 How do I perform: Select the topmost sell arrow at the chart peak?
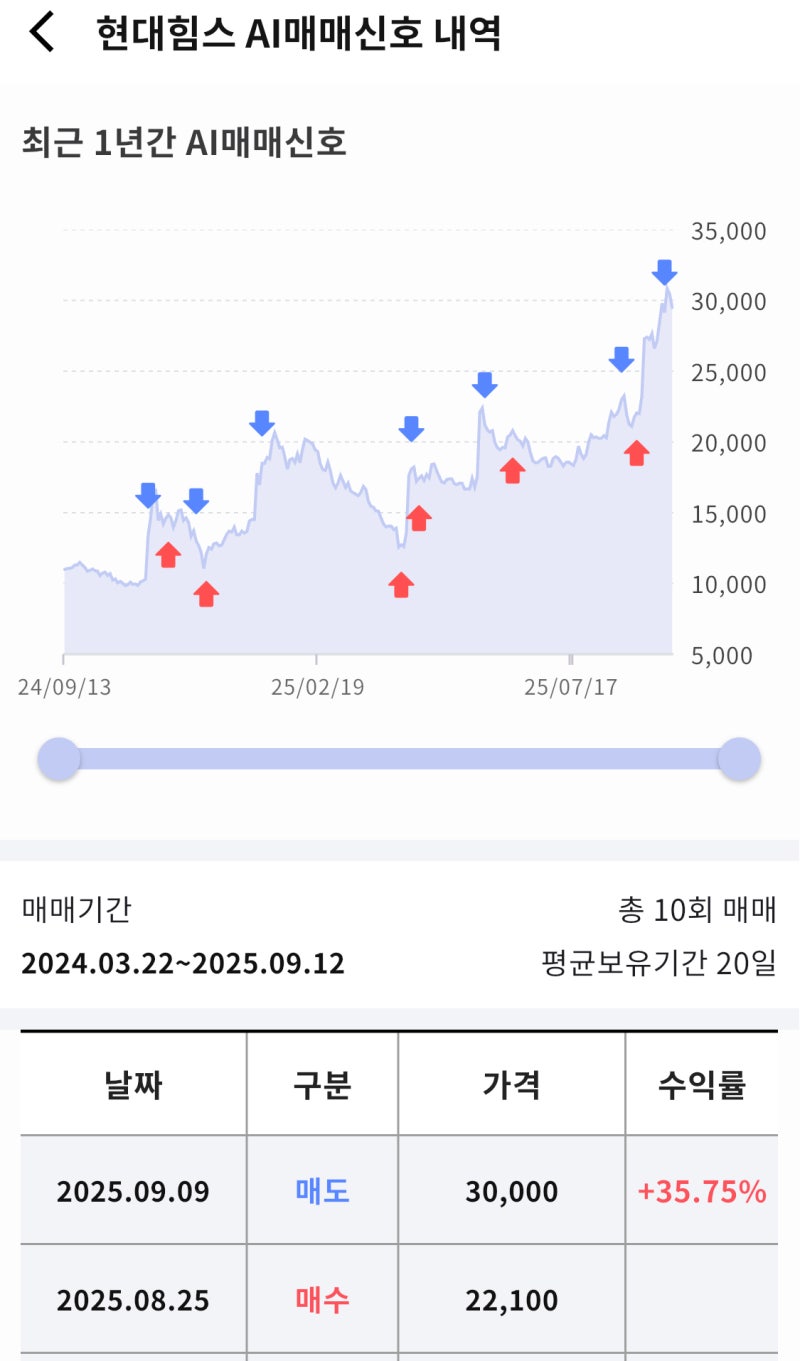coord(665,270)
